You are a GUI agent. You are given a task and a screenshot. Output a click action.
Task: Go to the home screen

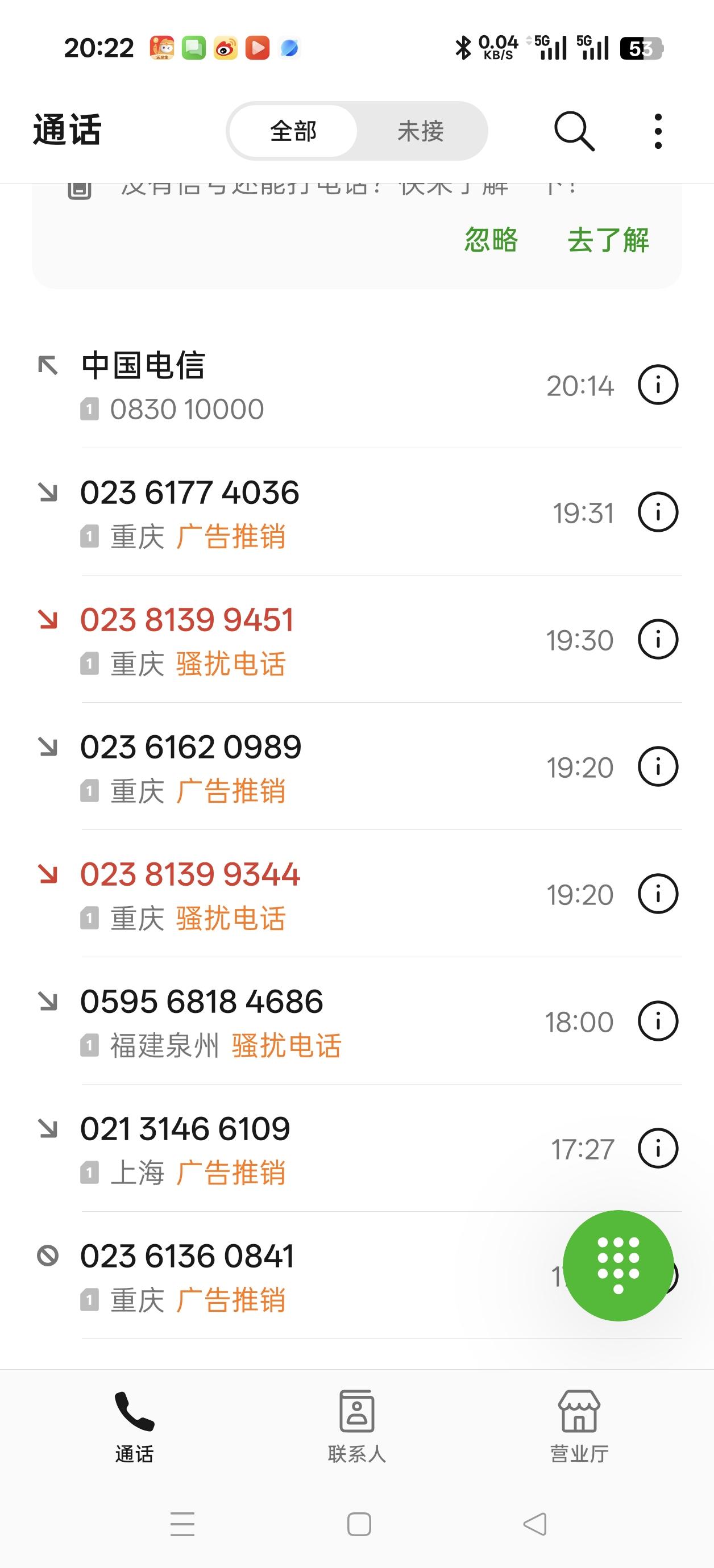(x=359, y=1524)
